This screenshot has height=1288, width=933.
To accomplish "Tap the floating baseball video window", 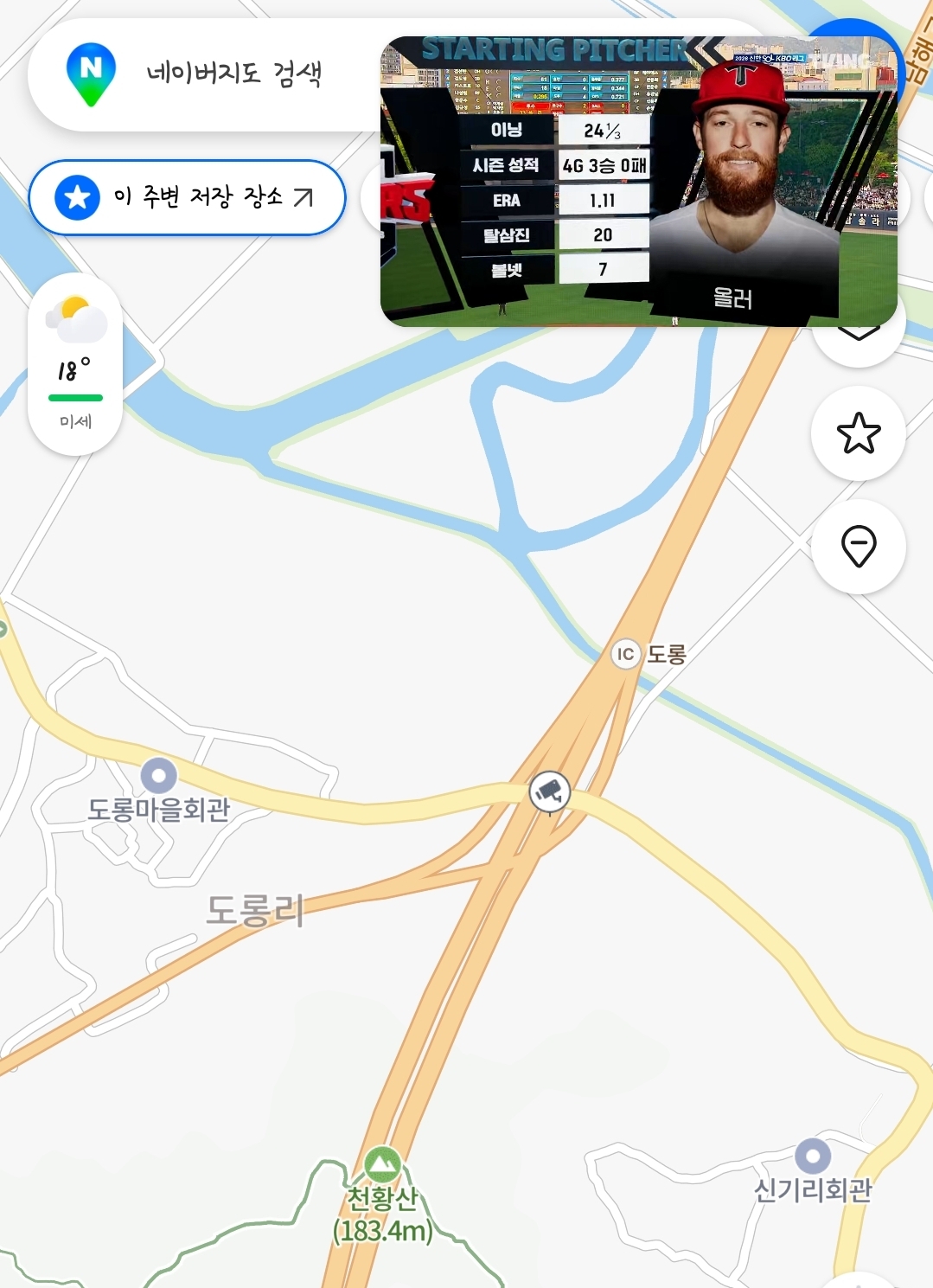I will [x=638, y=182].
